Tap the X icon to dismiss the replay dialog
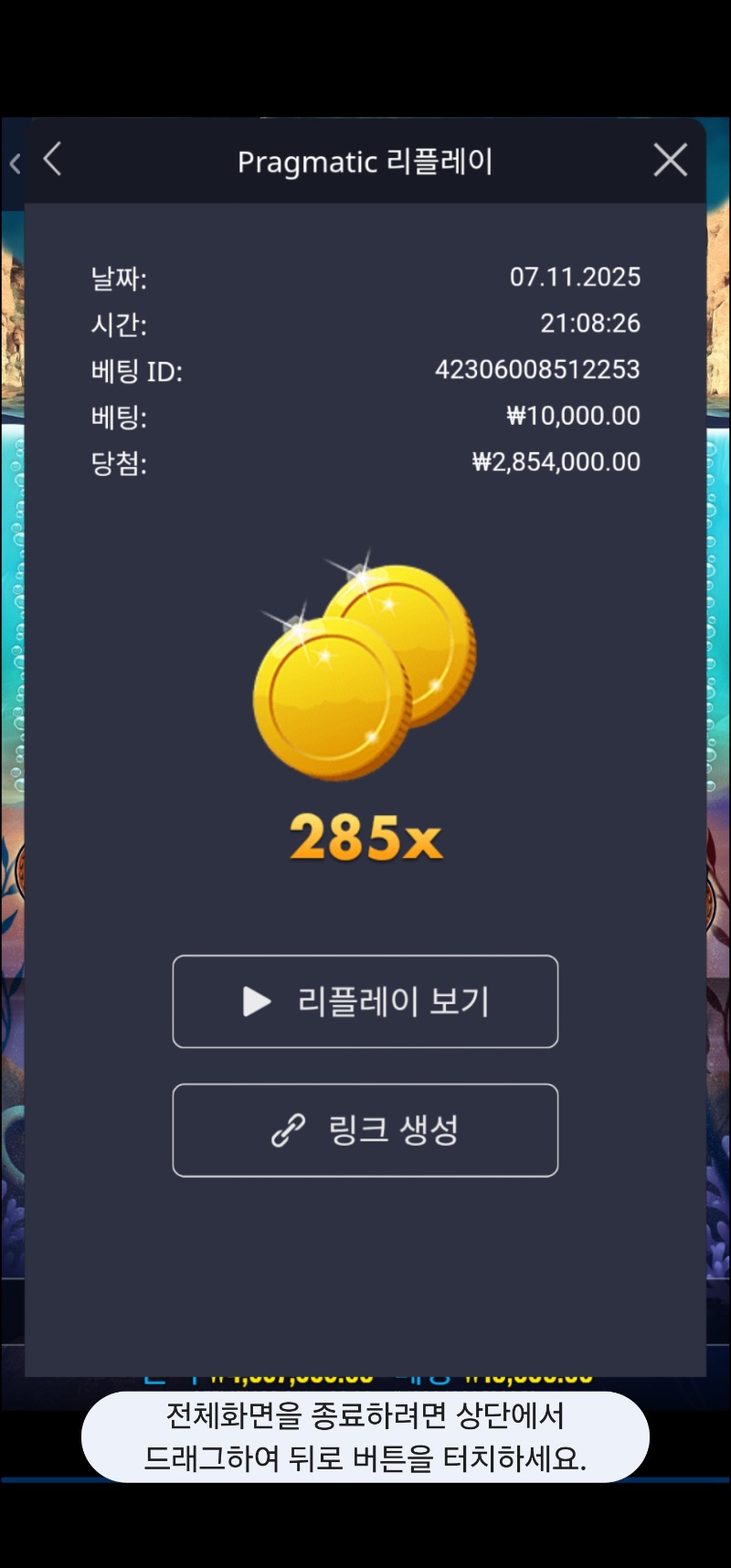731x1568 pixels. coord(670,160)
